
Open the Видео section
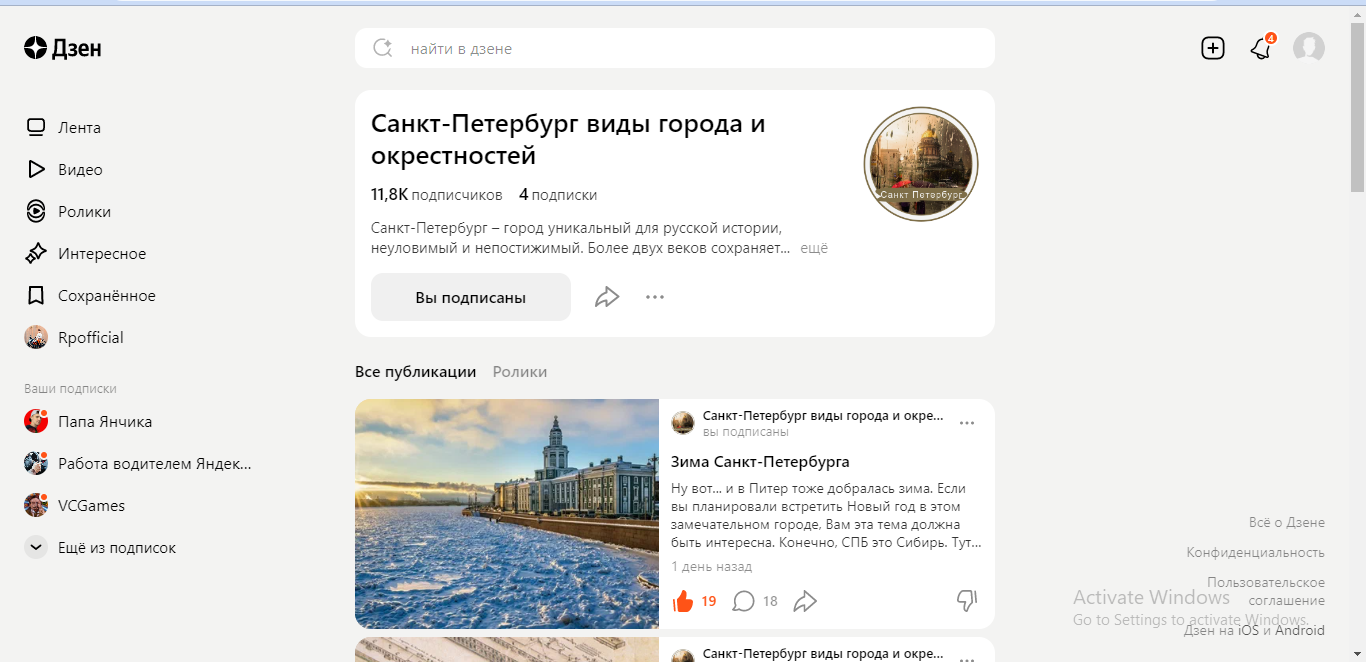click(79, 170)
